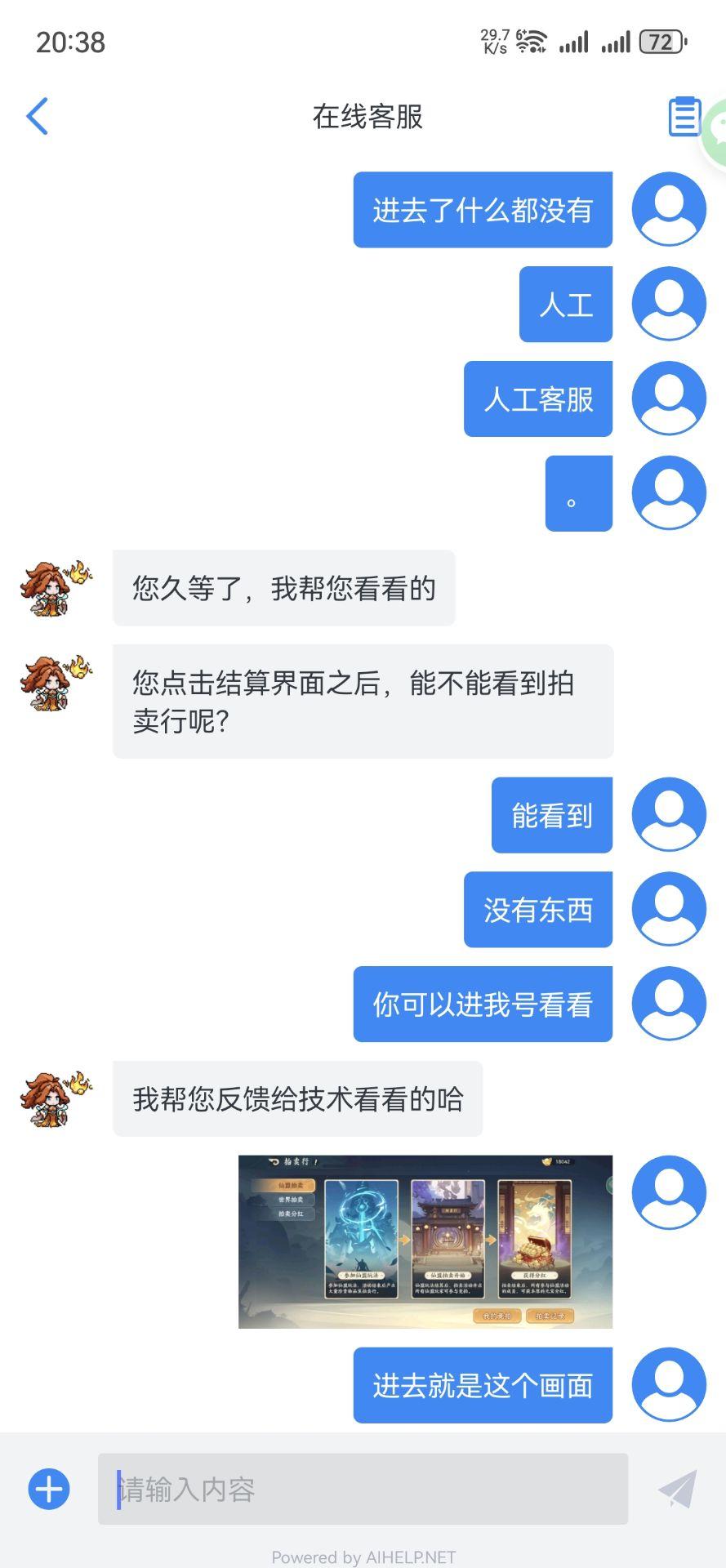726x1568 pixels.
Task: Tap the plus attachment icon beside the input
Action: [47, 1489]
